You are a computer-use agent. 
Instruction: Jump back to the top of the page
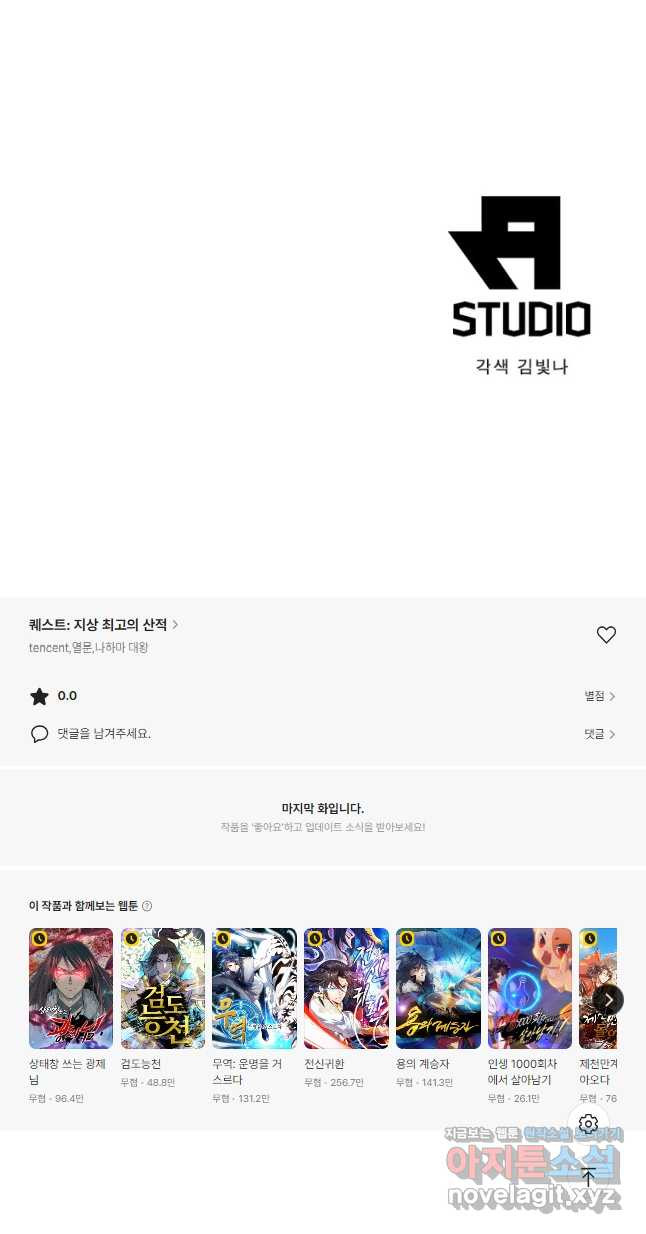coord(588,1178)
